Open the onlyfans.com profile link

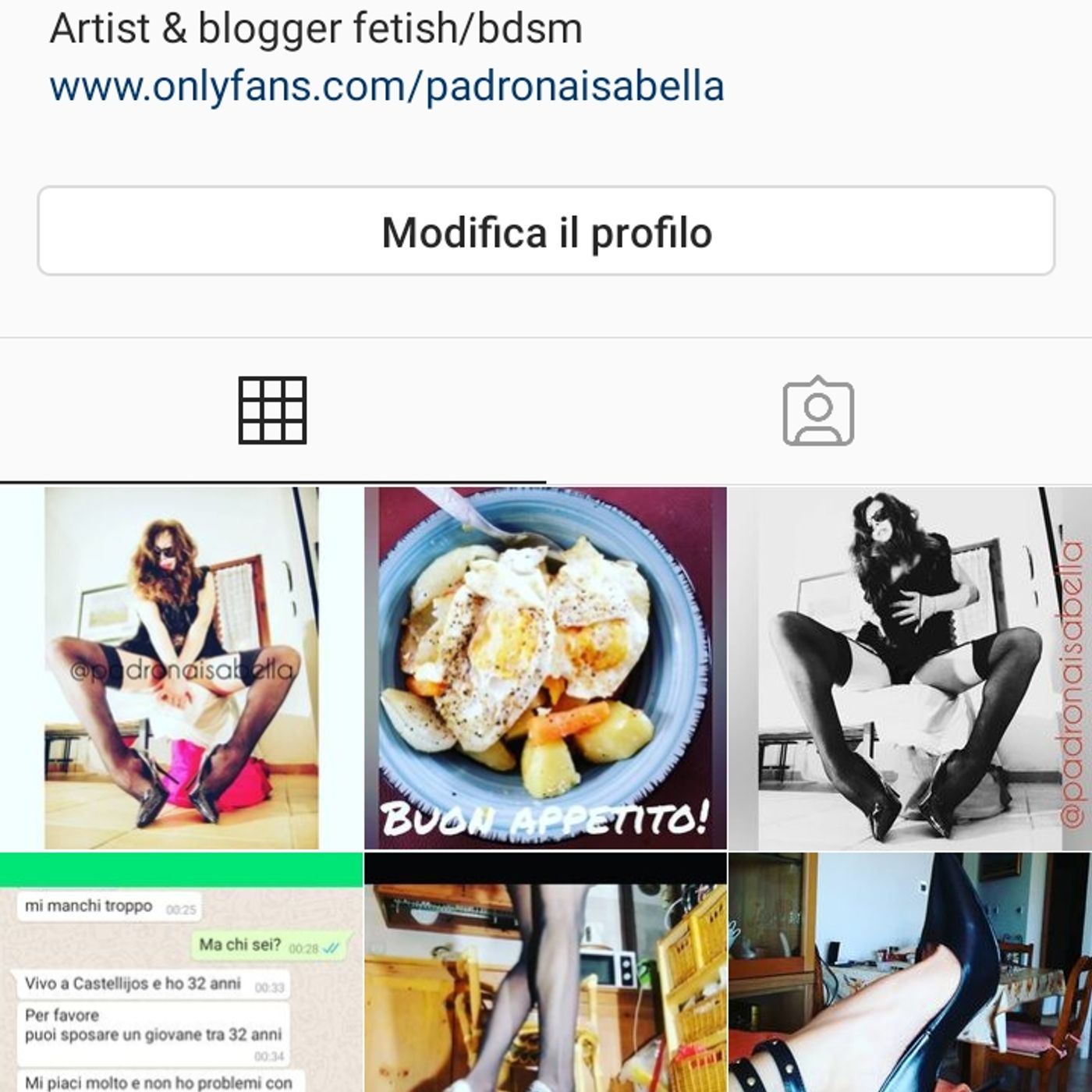[386, 87]
